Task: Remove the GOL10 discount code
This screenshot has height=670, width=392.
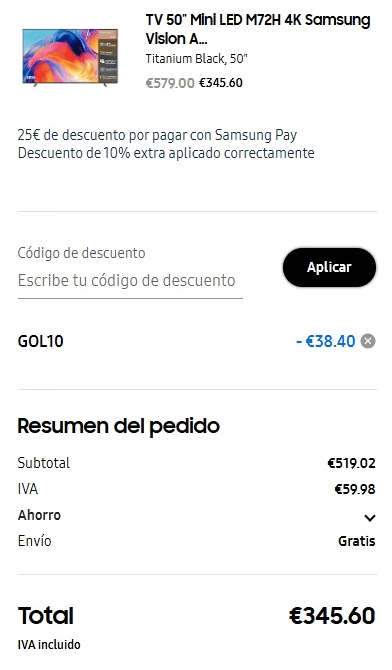Action: click(368, 341)
